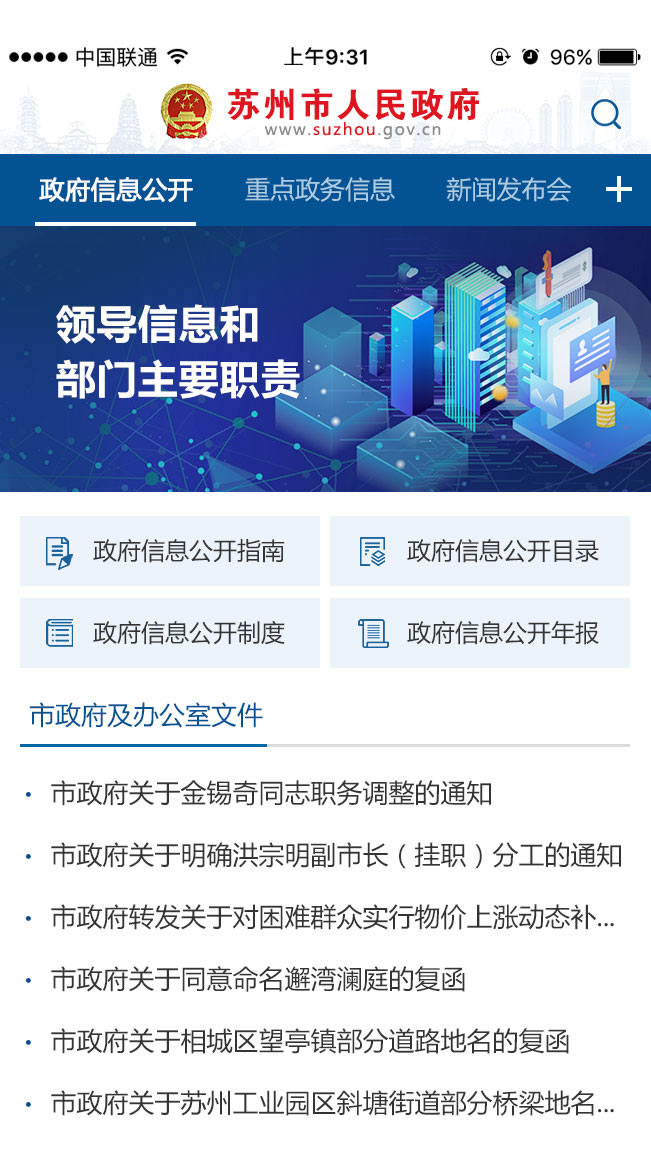Open 政府信息公开制度

pyautogui.click(x=170, y=633)
